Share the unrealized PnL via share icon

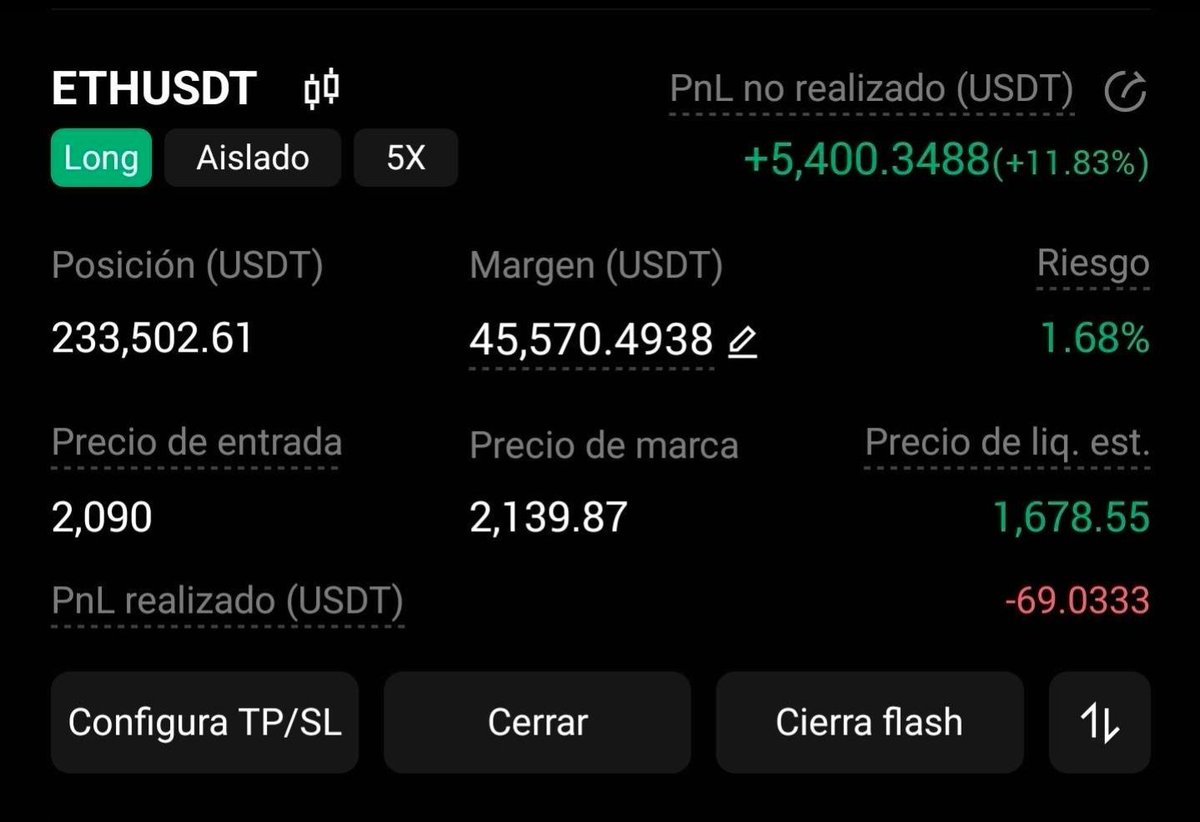pyautogui.click(x=1125, y=92)
